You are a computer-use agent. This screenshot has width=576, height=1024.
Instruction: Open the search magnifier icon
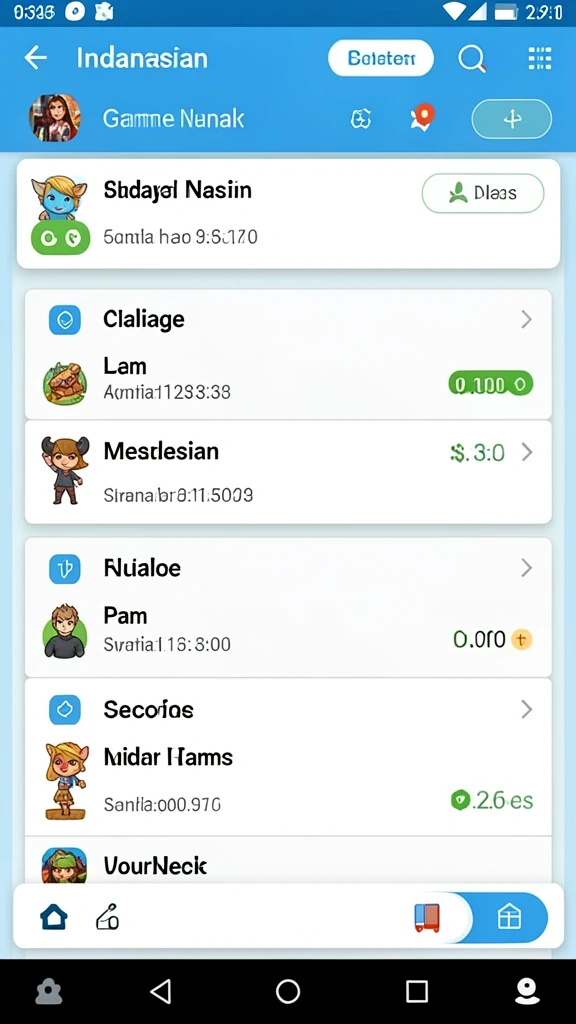472,59
